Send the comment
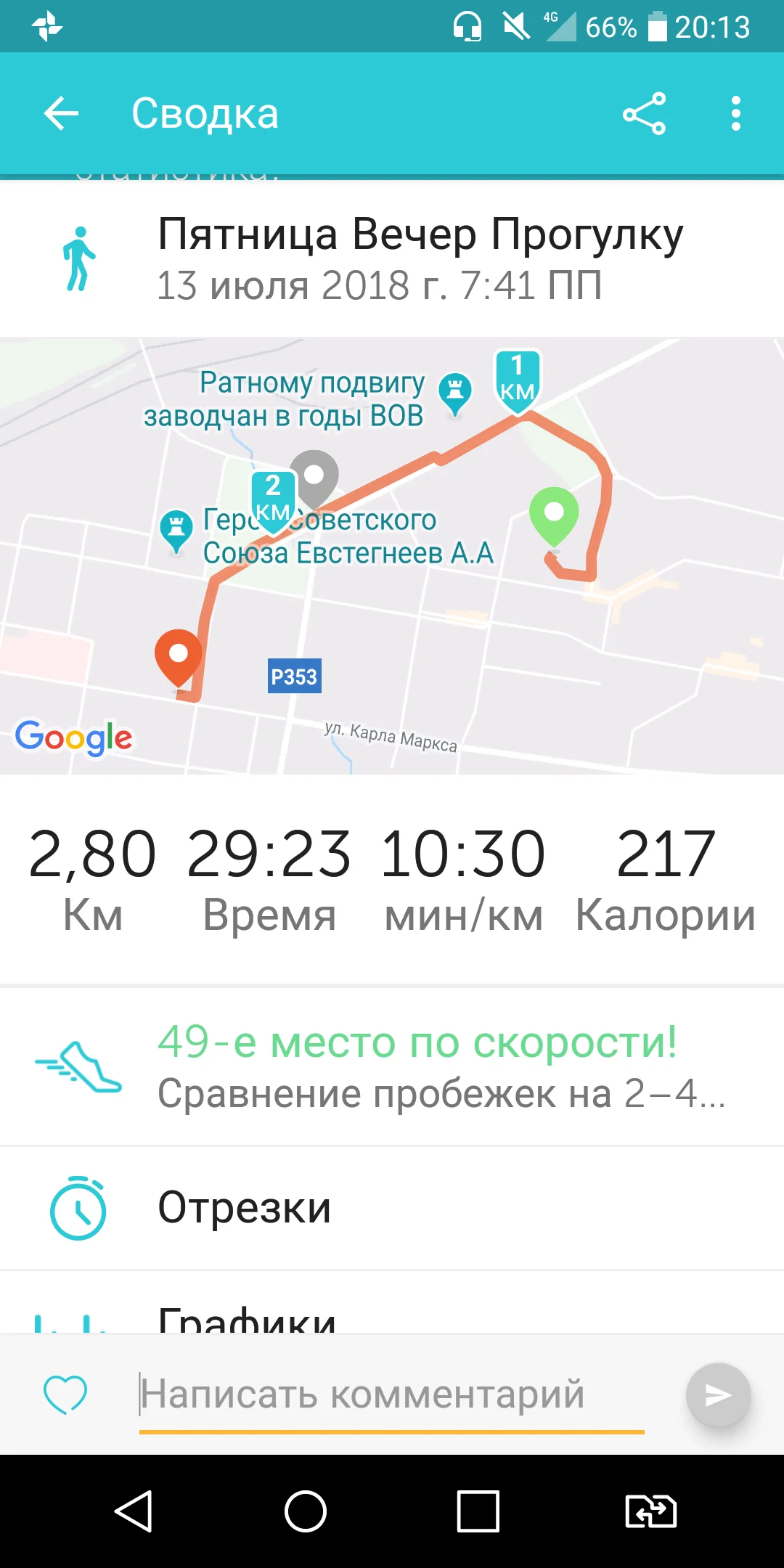This screenshot has height=1568, width=784. (718, 1395)
